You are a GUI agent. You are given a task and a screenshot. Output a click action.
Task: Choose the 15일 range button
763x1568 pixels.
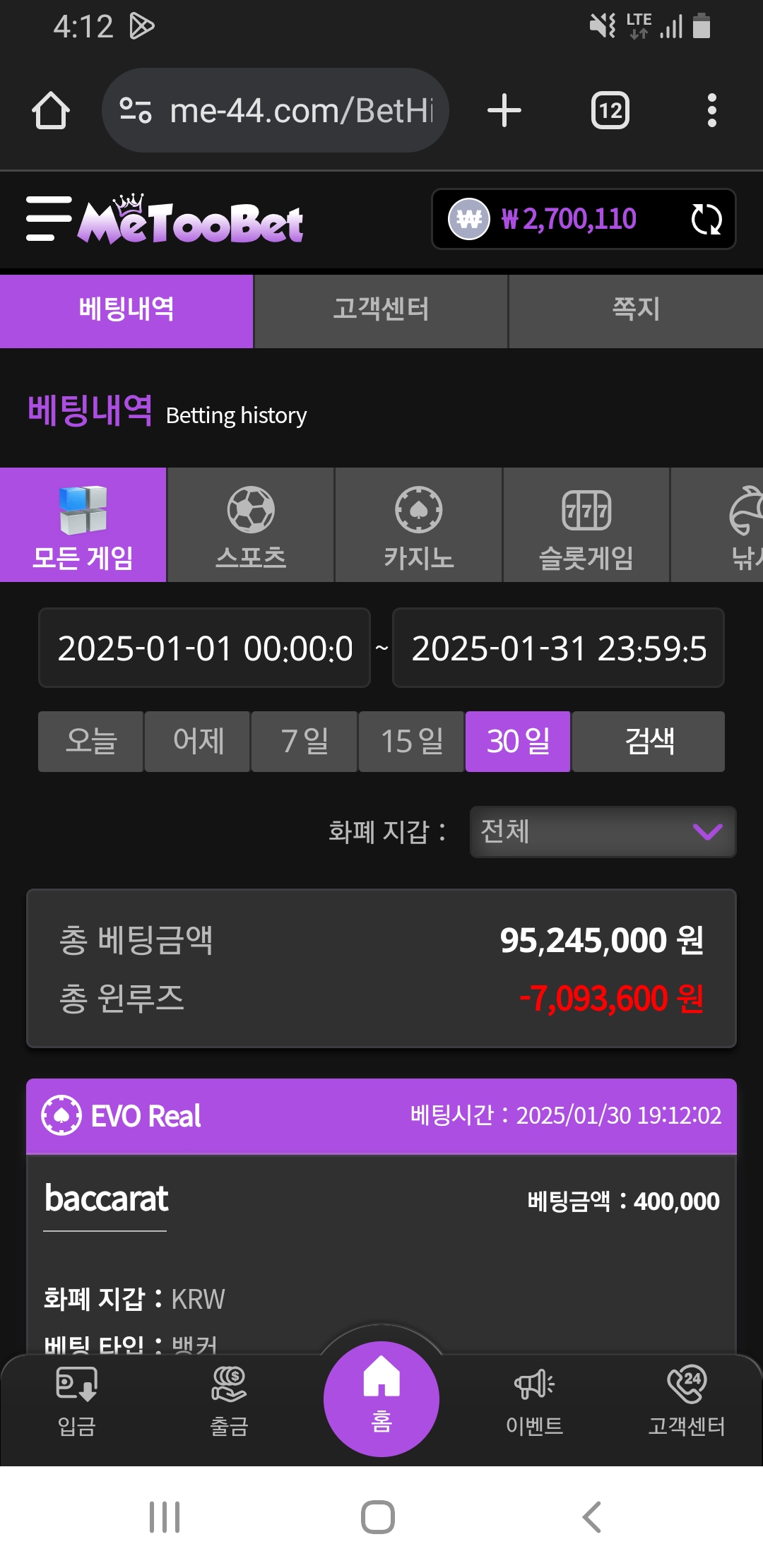[x=411, y=742]
